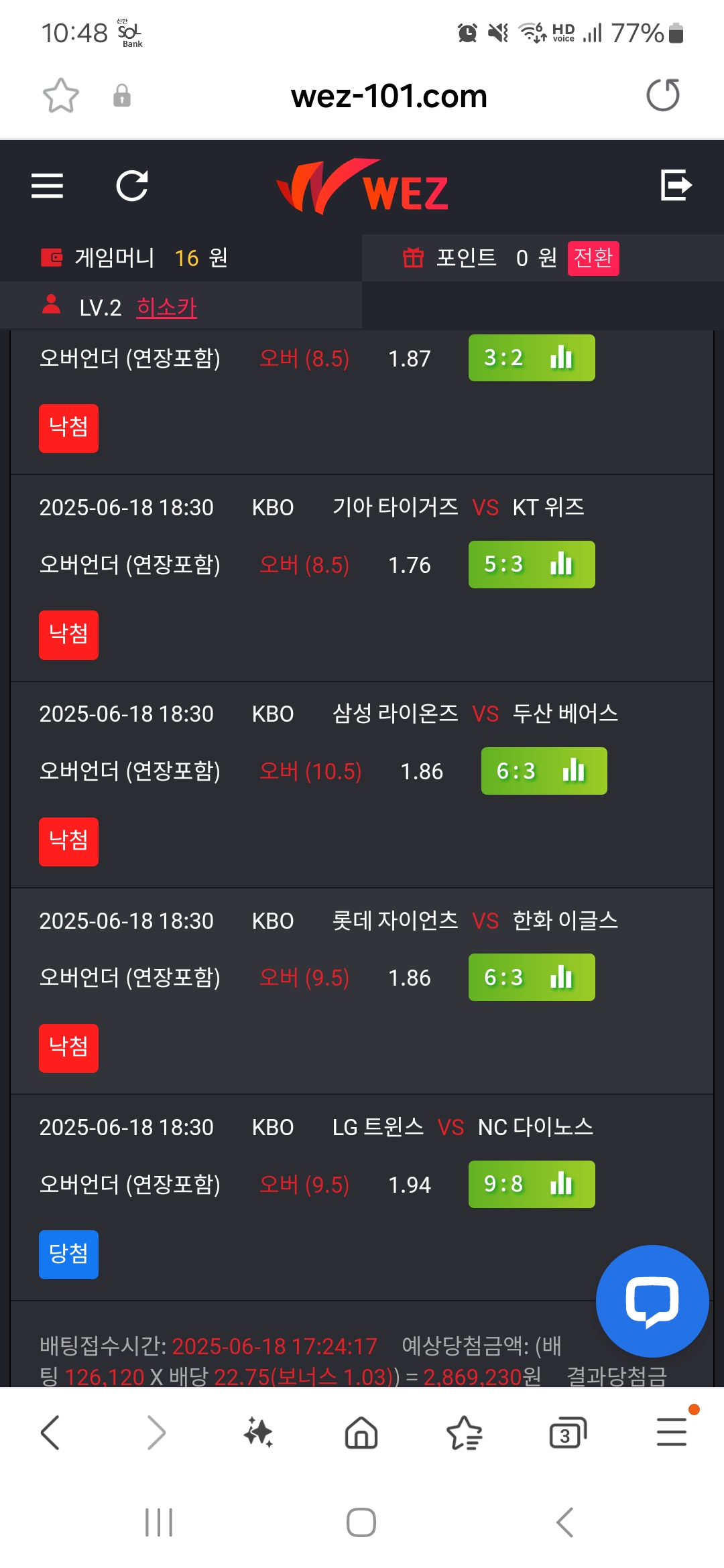Reload the page from the browser address bar
724x1568 pixels.
click(x=663, y=95)
